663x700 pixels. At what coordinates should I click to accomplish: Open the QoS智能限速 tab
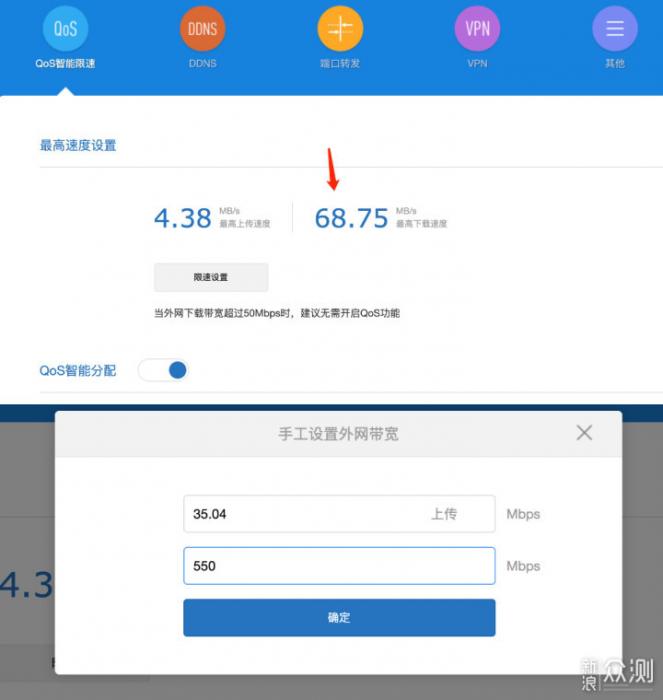coord(65,38)
